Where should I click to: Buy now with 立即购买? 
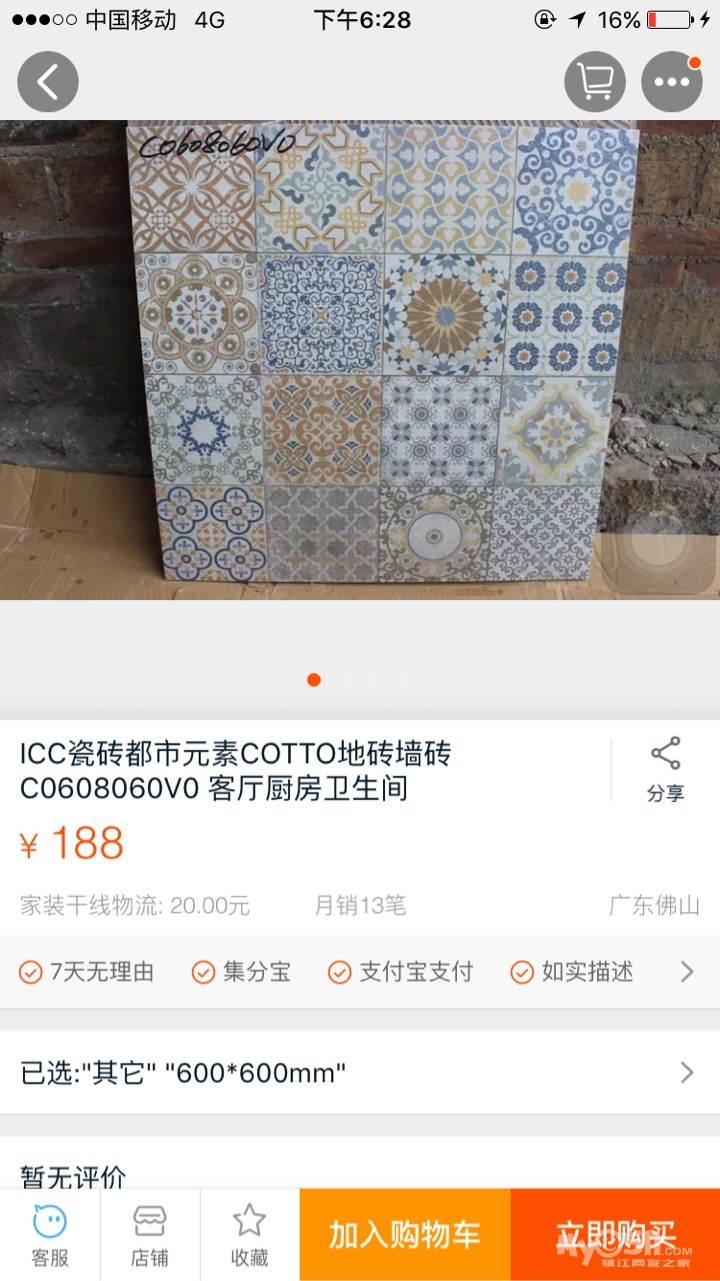(615, 1235)
